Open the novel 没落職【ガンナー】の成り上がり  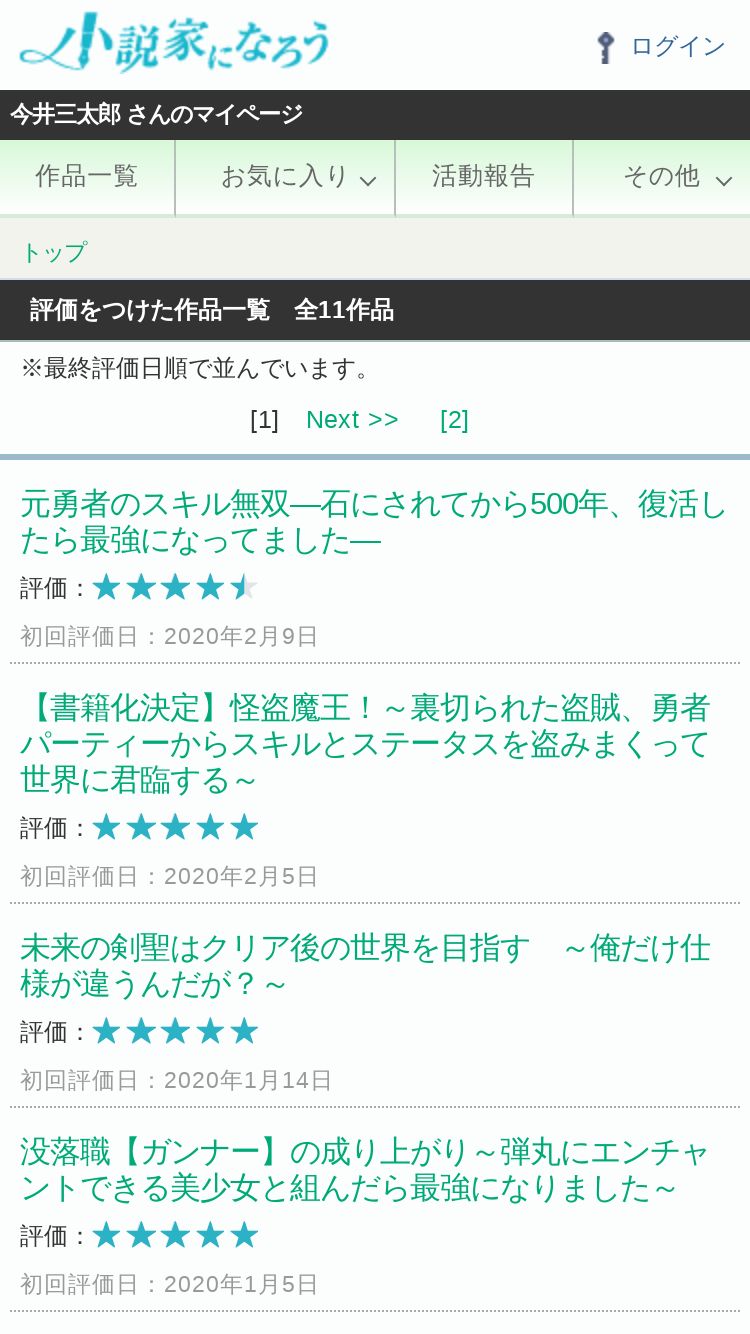tap(365, 1170)
